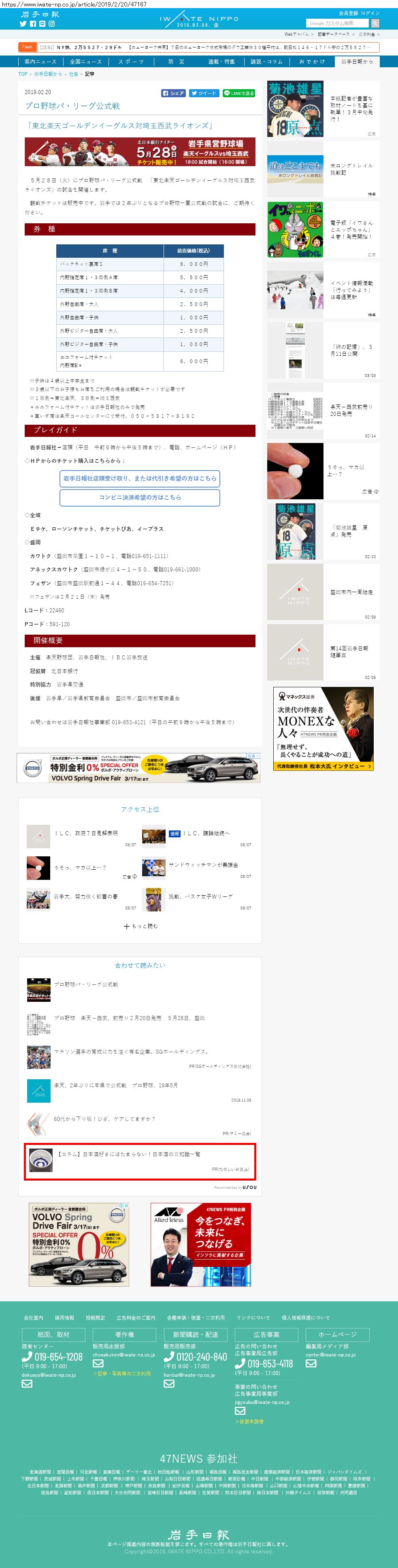Open the スポーツ section
The height and width of the screenshot is (1568, 398).
click(132, 62)
